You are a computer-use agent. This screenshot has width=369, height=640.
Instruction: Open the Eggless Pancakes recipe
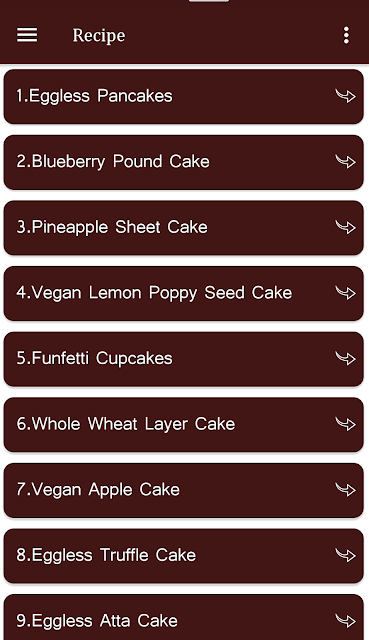point(184,97)
